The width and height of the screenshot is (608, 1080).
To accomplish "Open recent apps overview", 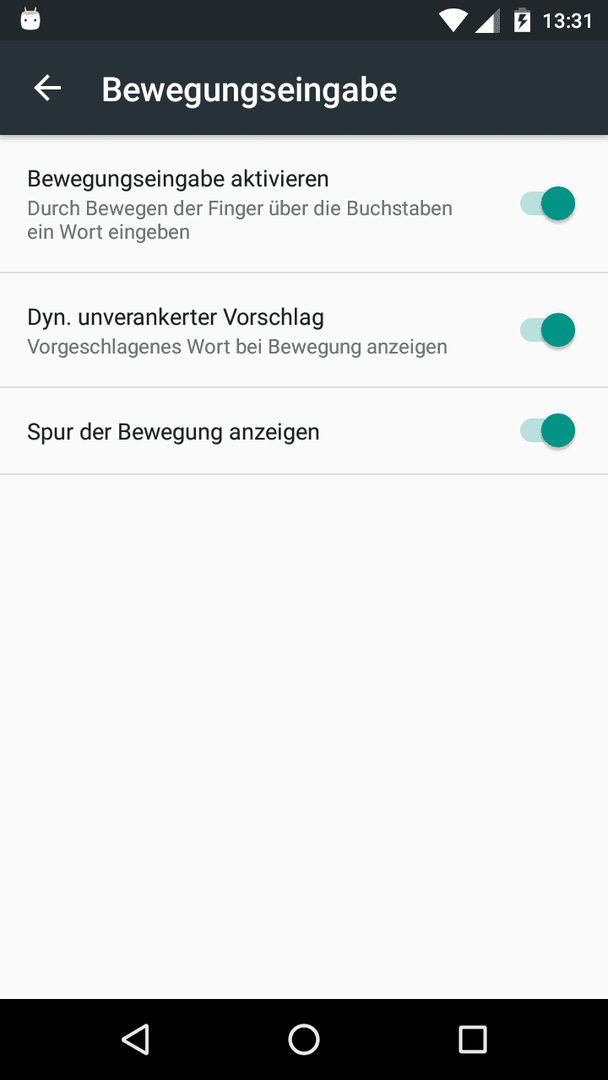I will click(472, 1039).
